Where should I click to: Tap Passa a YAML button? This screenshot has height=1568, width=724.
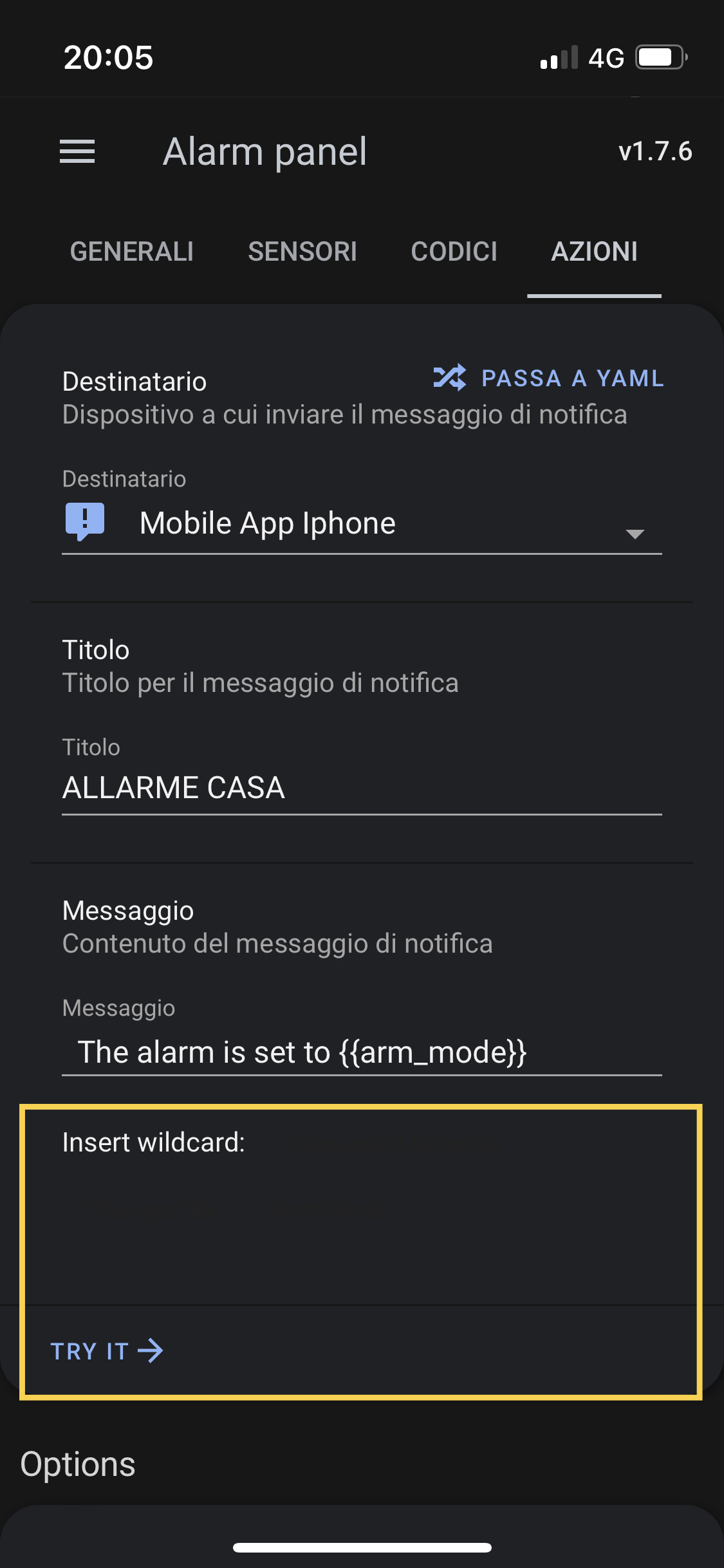pos(549,378)
